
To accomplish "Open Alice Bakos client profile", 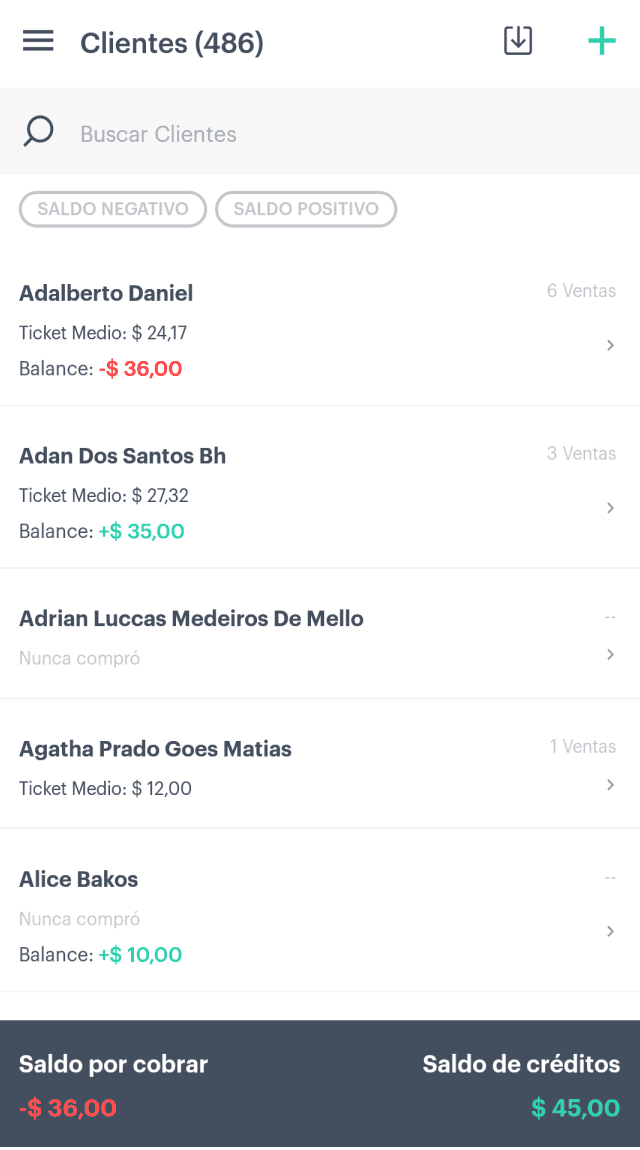I will click(x=320, y=912).
